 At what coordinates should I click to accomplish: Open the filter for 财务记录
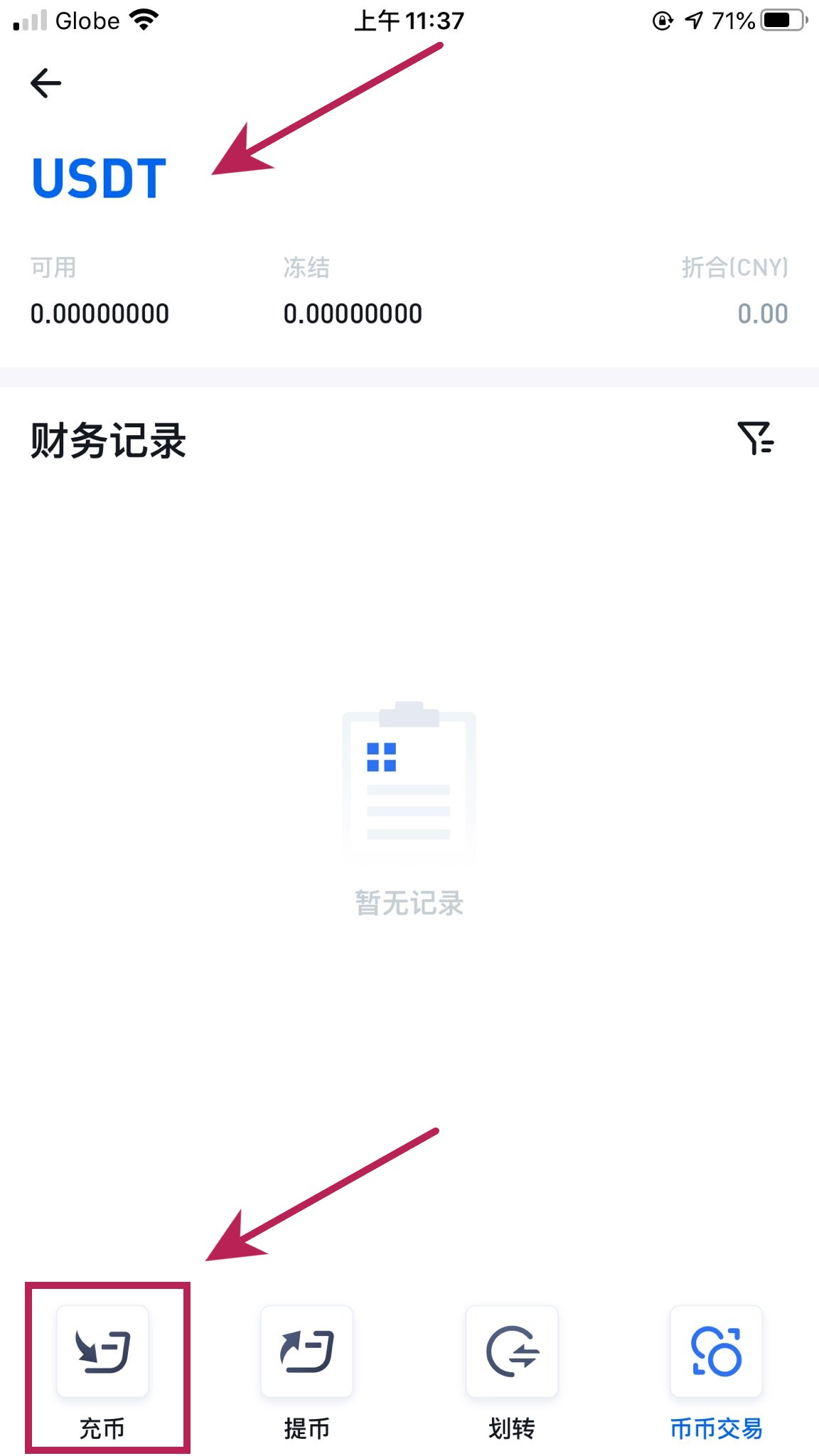coord(755,438)
